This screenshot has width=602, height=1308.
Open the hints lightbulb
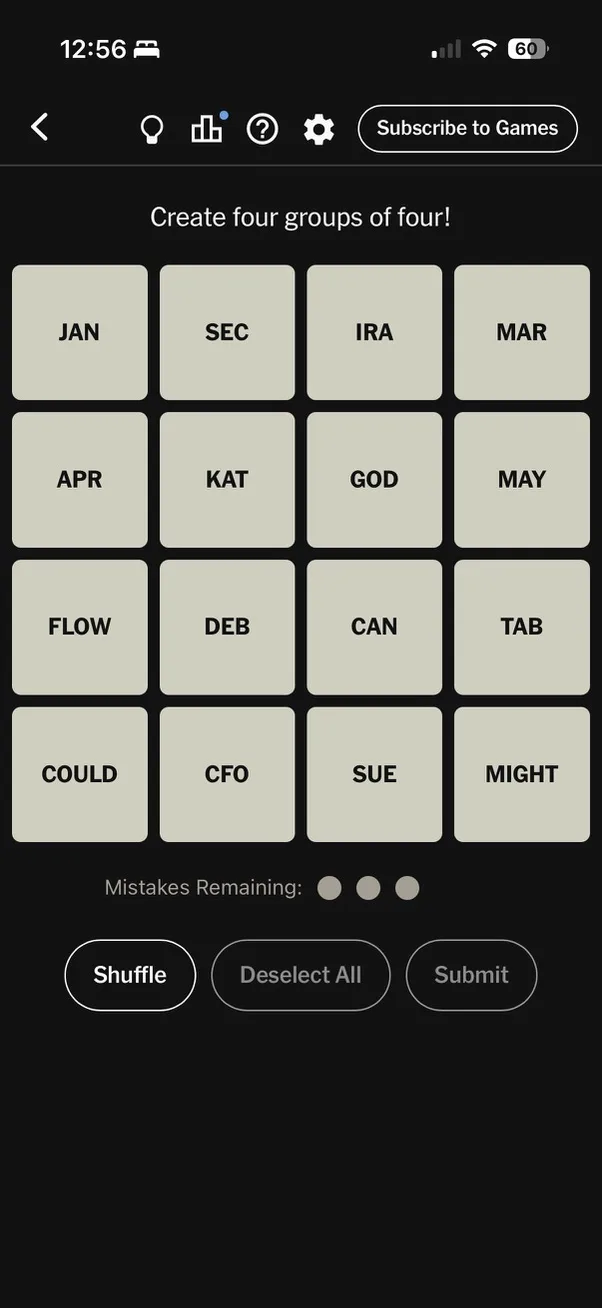(x=151, y=129)
